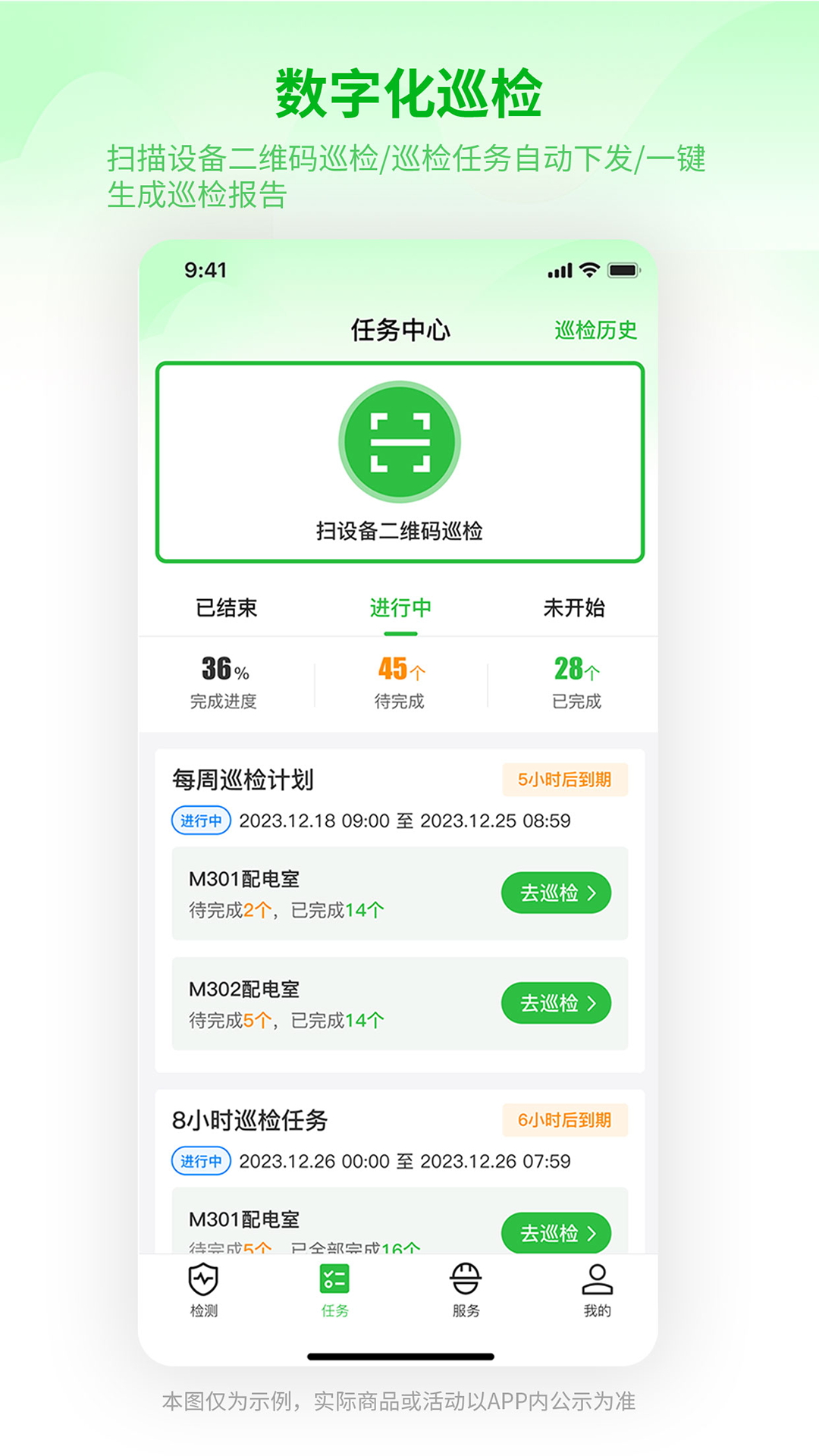Tap the 进行中 status badge on 每周巡检计划

pyautogui.click(x=201, y=821)
